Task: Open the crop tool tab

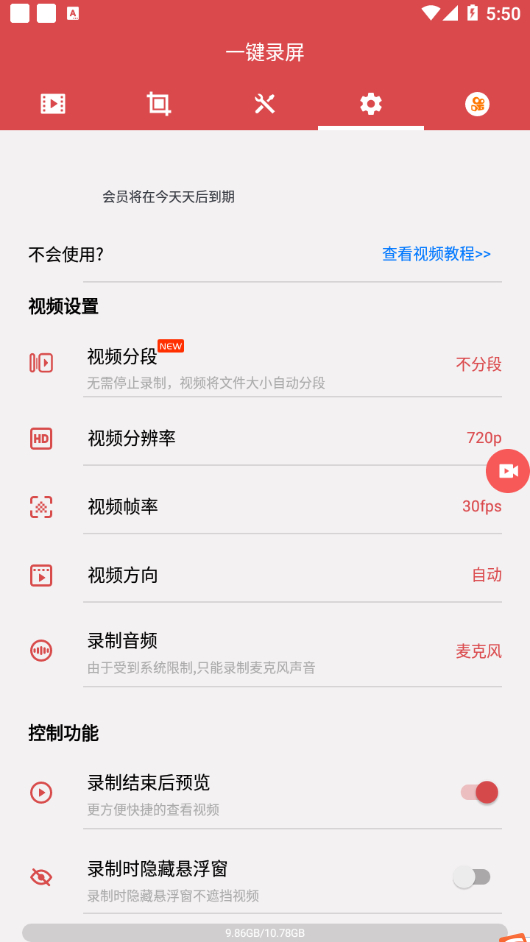Action: point(159,104)
